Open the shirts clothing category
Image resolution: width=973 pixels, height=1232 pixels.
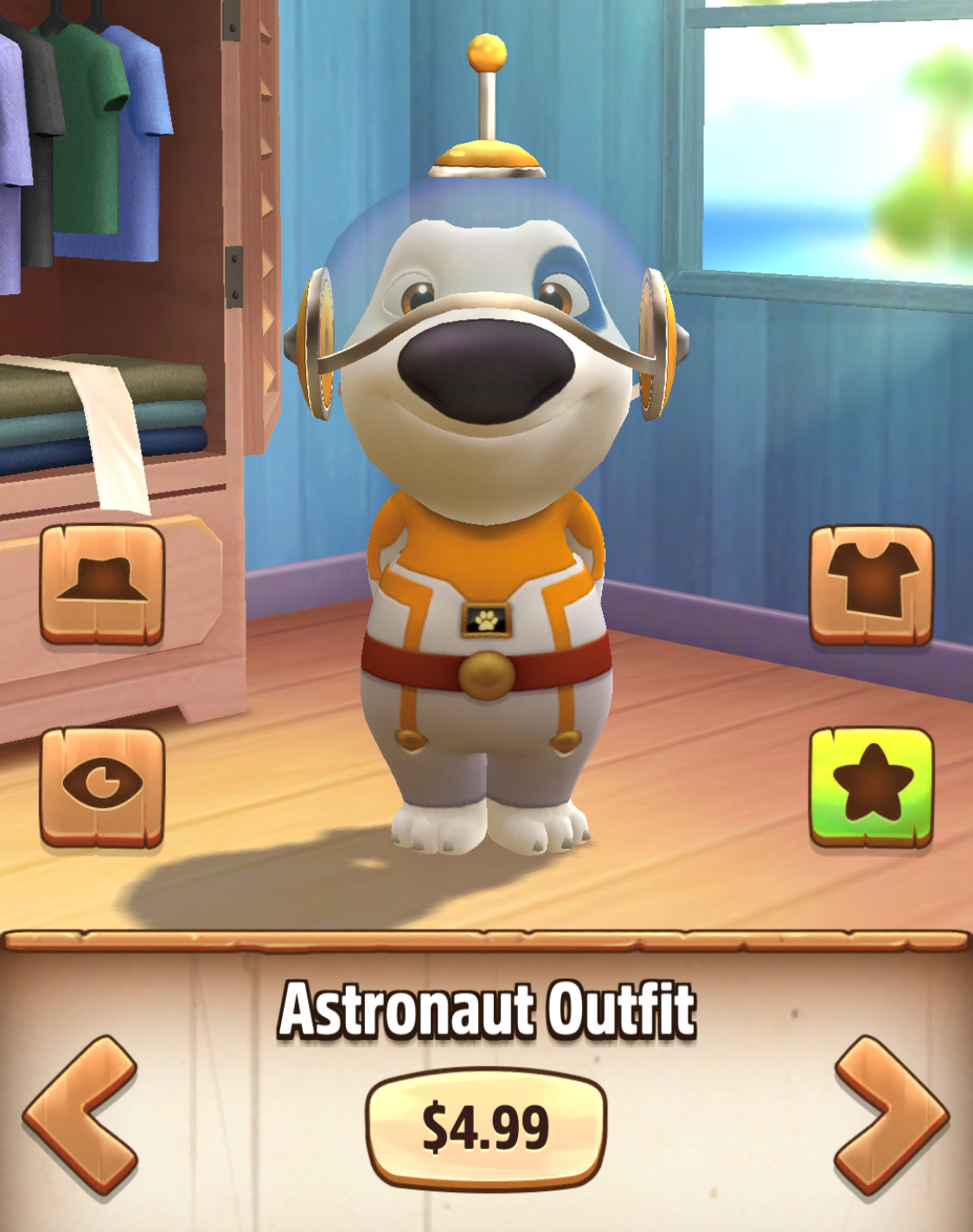(871, 585)
